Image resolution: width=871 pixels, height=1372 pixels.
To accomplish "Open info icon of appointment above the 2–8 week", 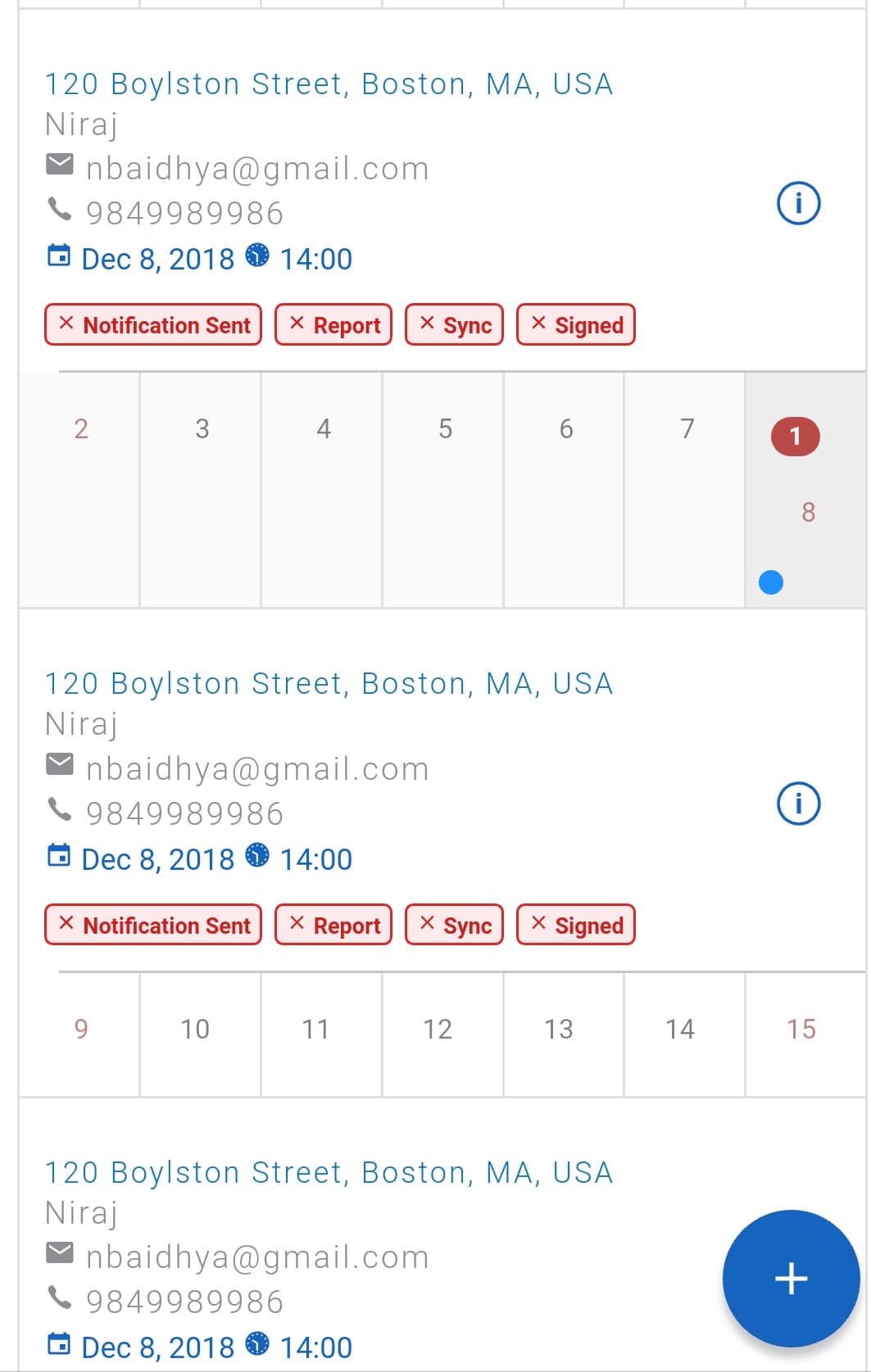I will 798,203.
